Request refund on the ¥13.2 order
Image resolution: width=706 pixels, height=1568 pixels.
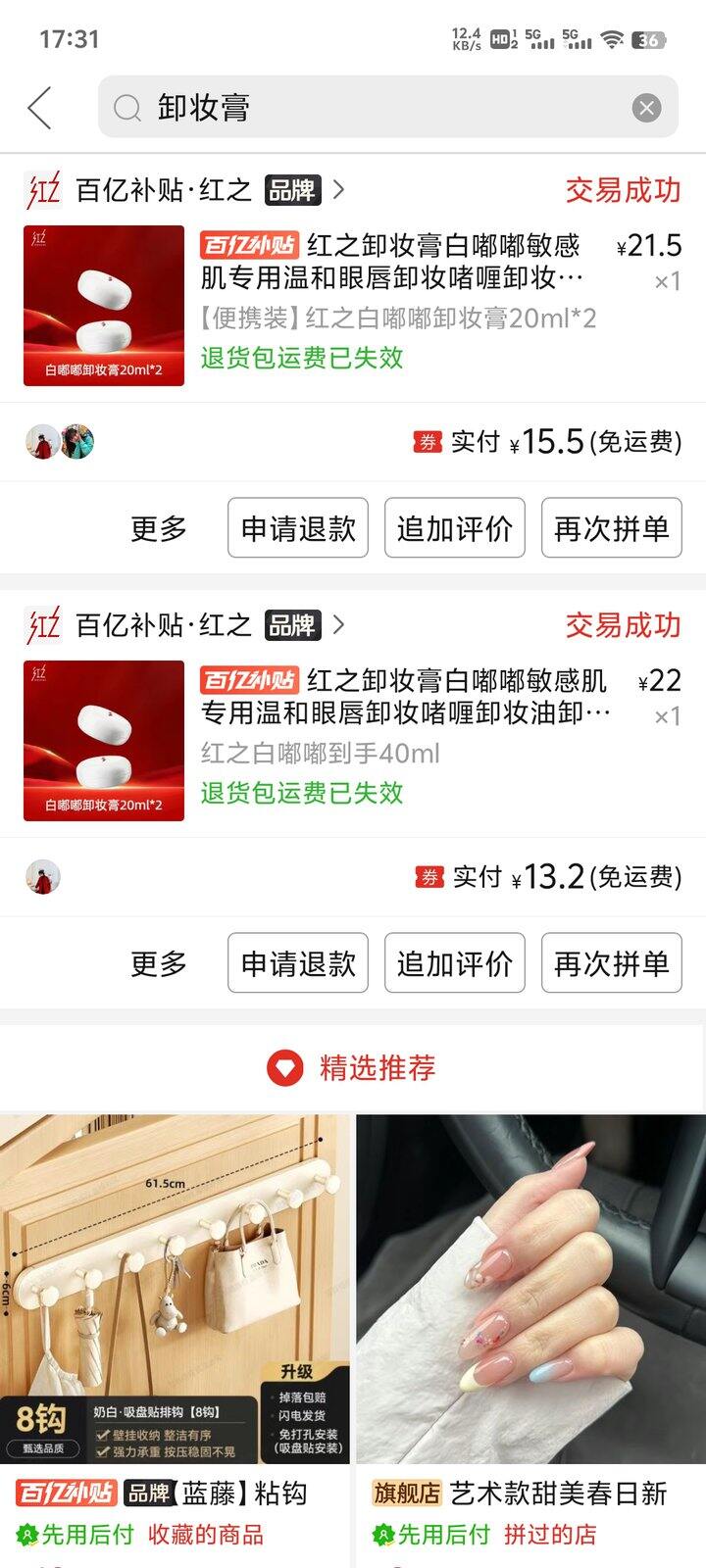[298, 963]
